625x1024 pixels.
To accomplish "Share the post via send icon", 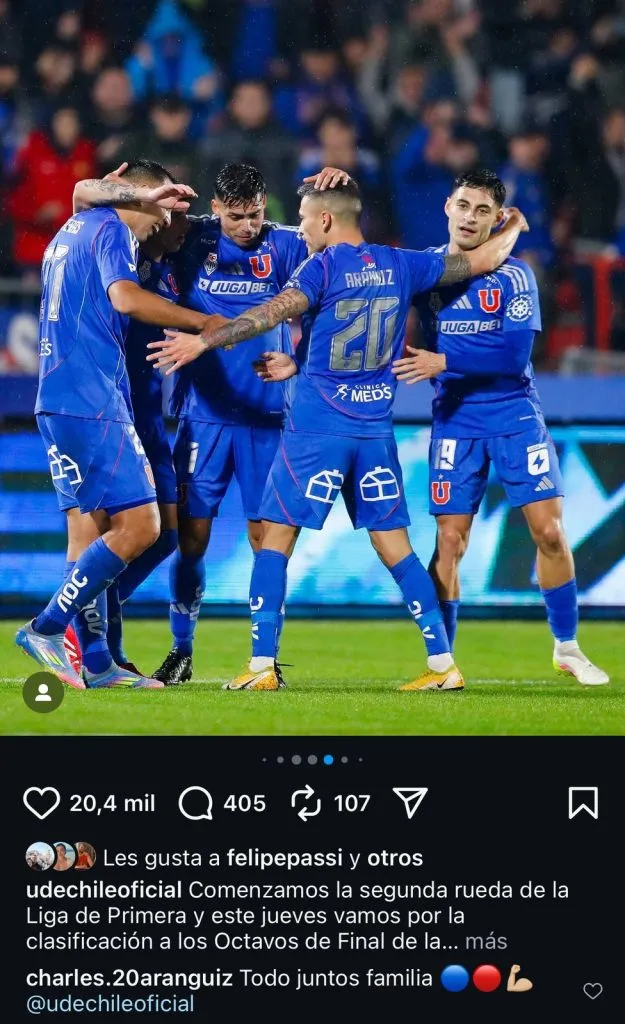I will (410, 802).
